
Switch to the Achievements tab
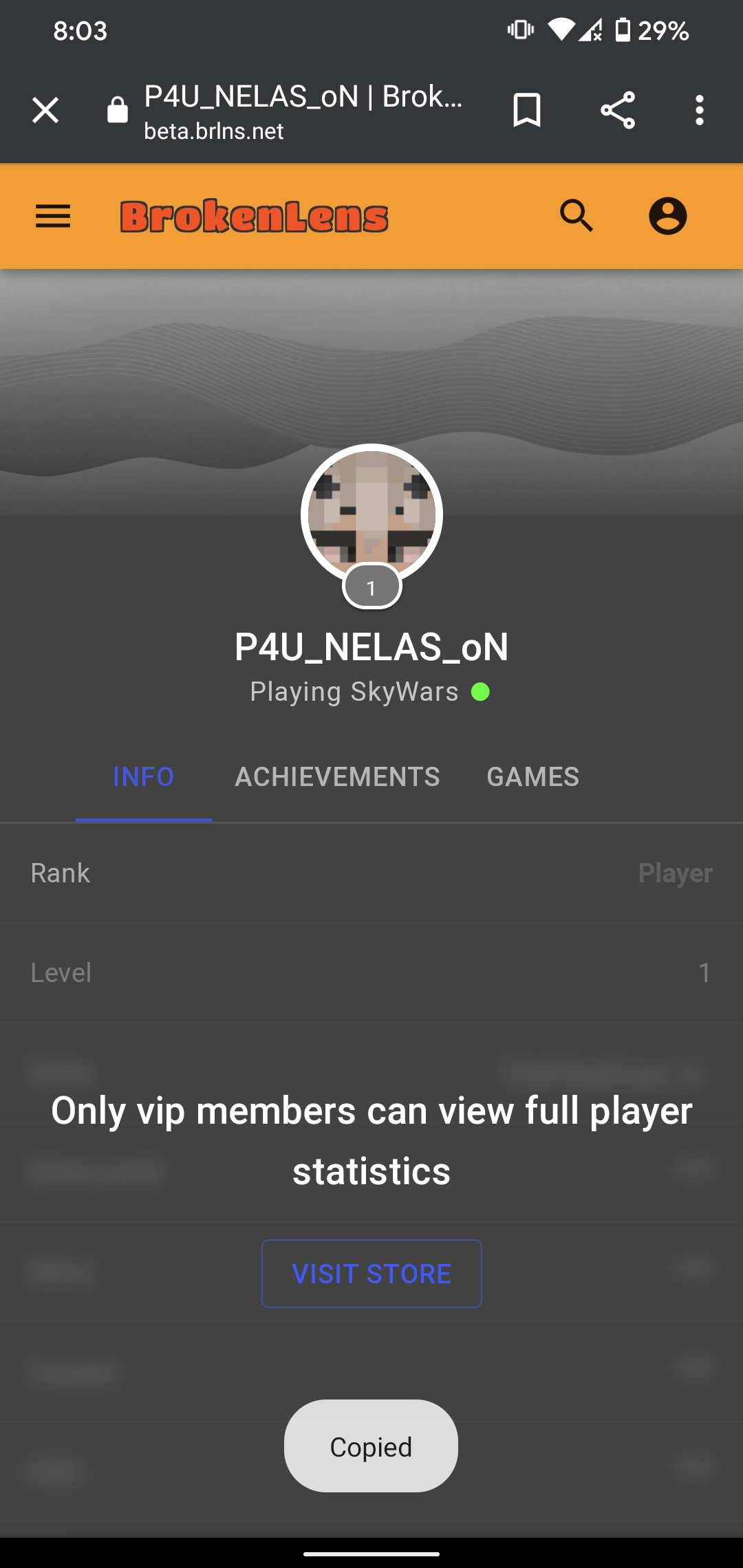tap(337, 777)
